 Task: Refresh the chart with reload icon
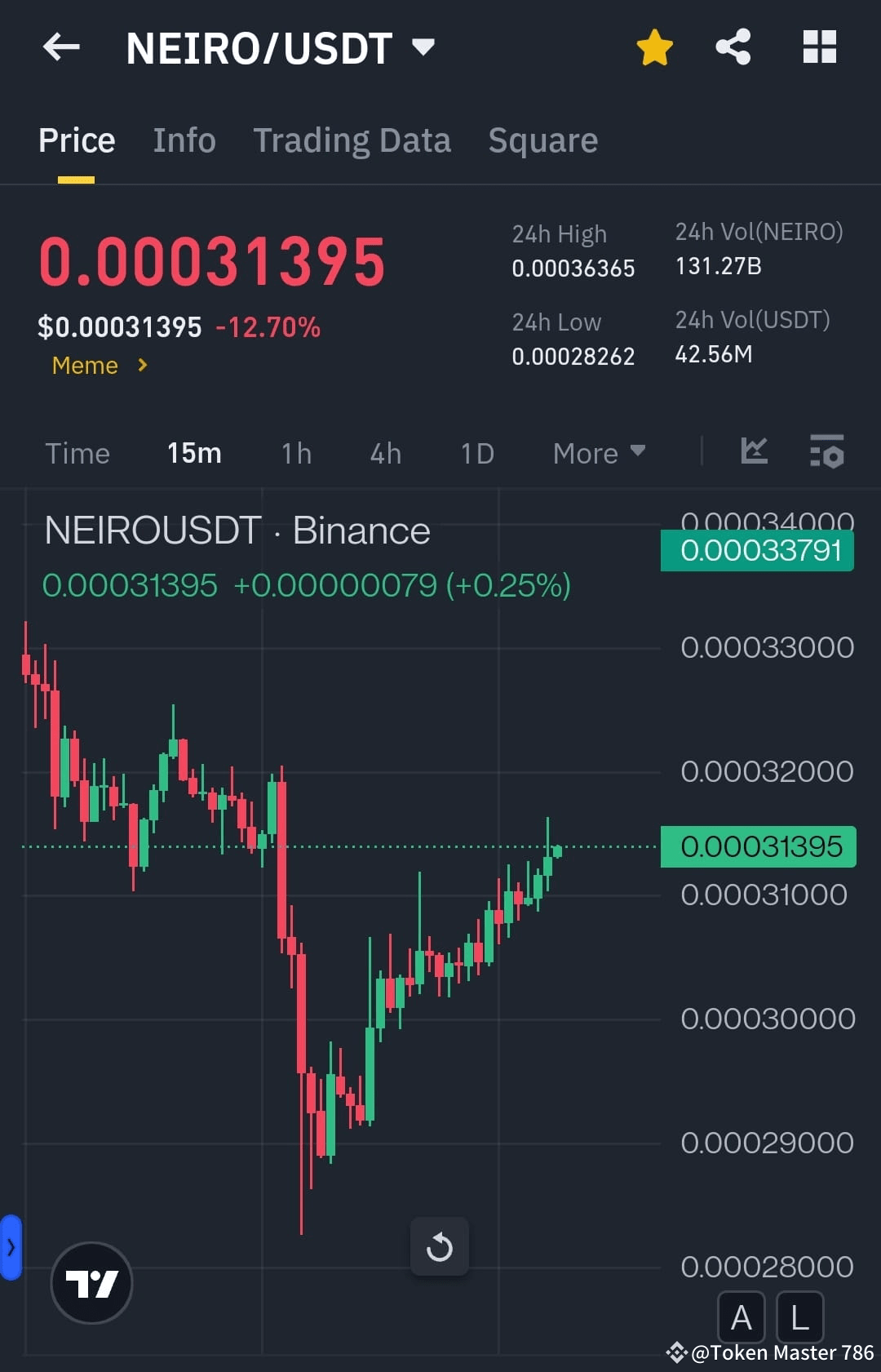pyautogui.click(x=440, y=1246)
